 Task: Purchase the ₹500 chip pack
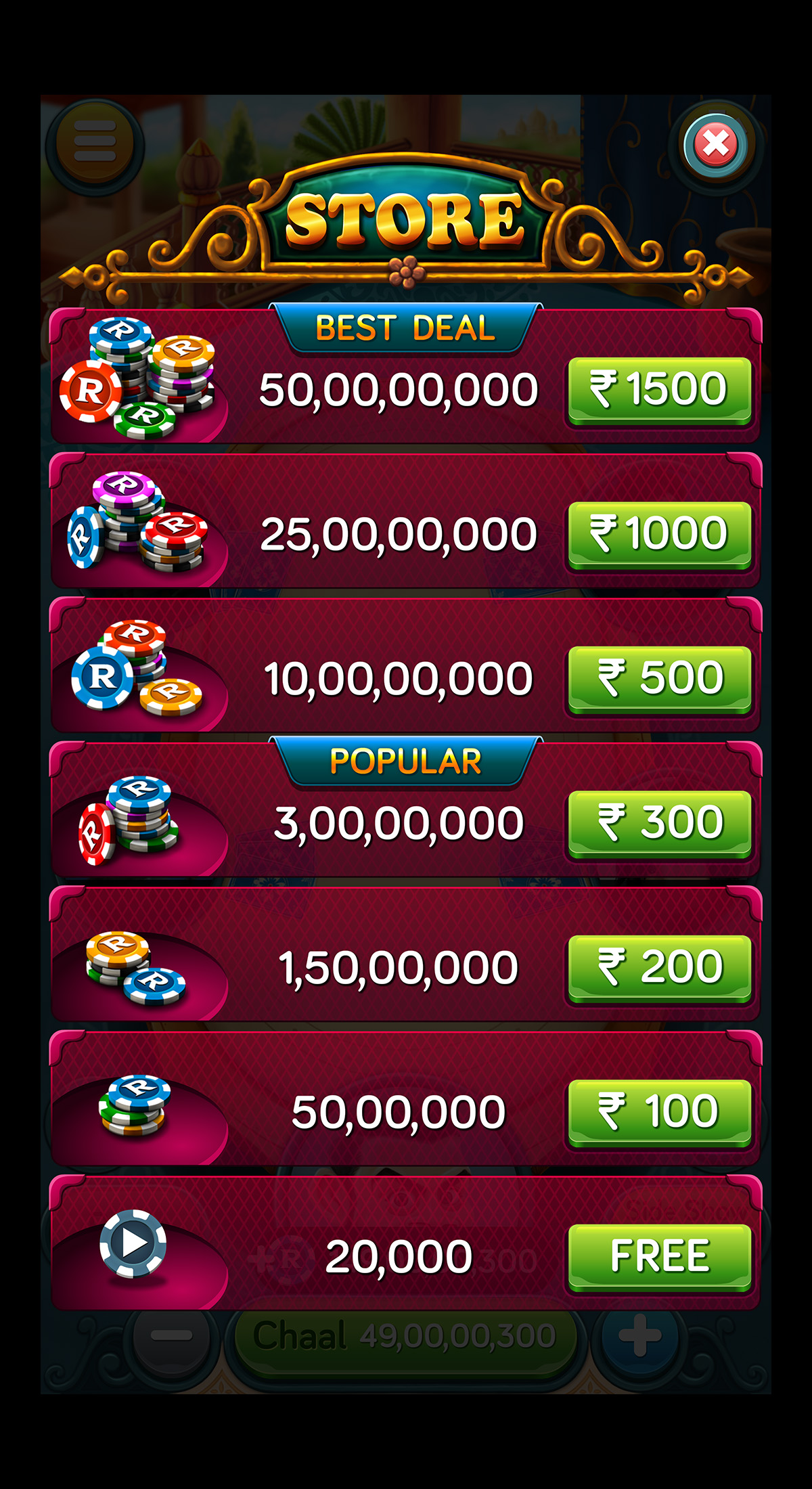tap(660, 680)
